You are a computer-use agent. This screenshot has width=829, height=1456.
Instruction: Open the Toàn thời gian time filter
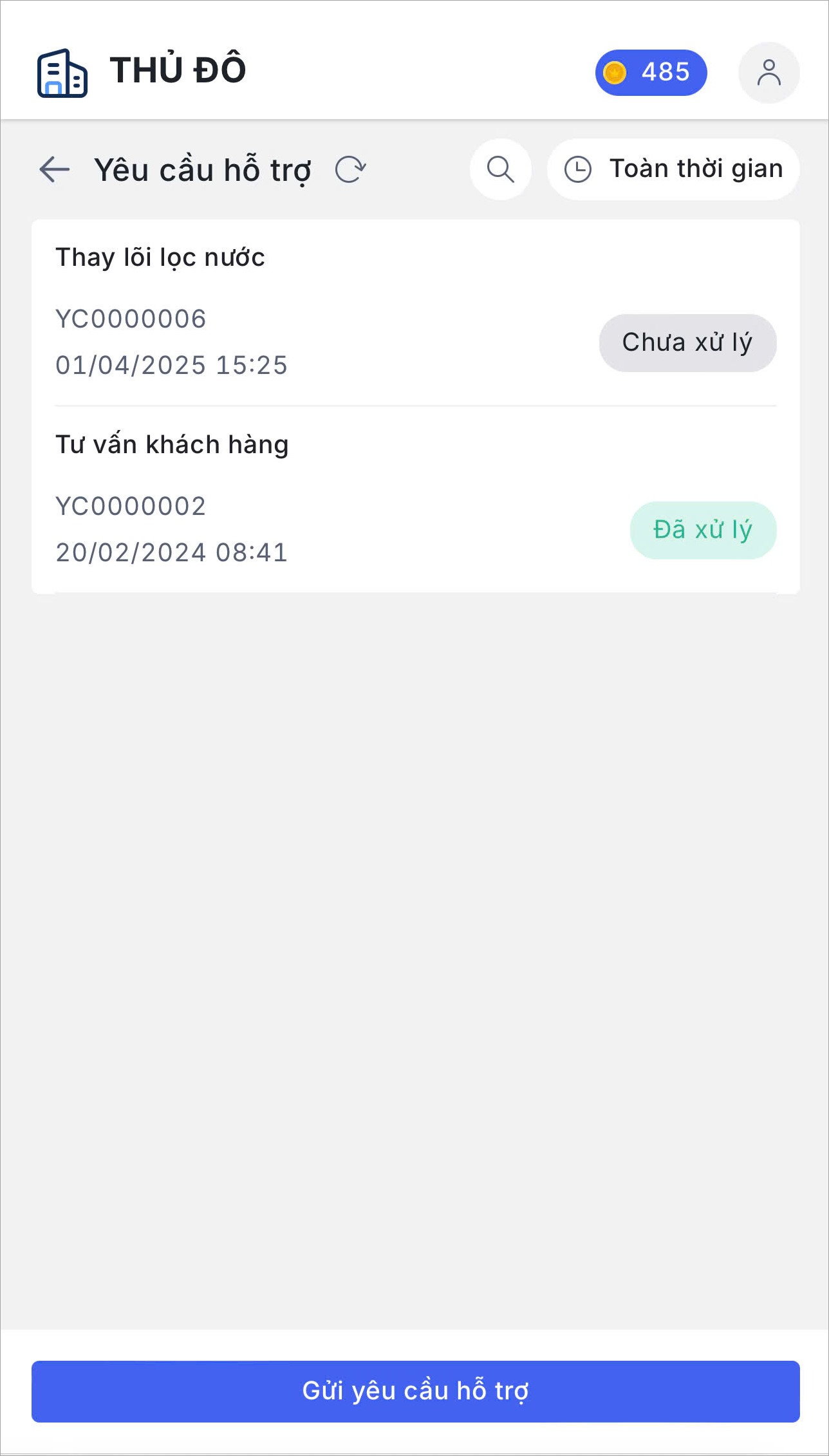[x=673, y=169]
